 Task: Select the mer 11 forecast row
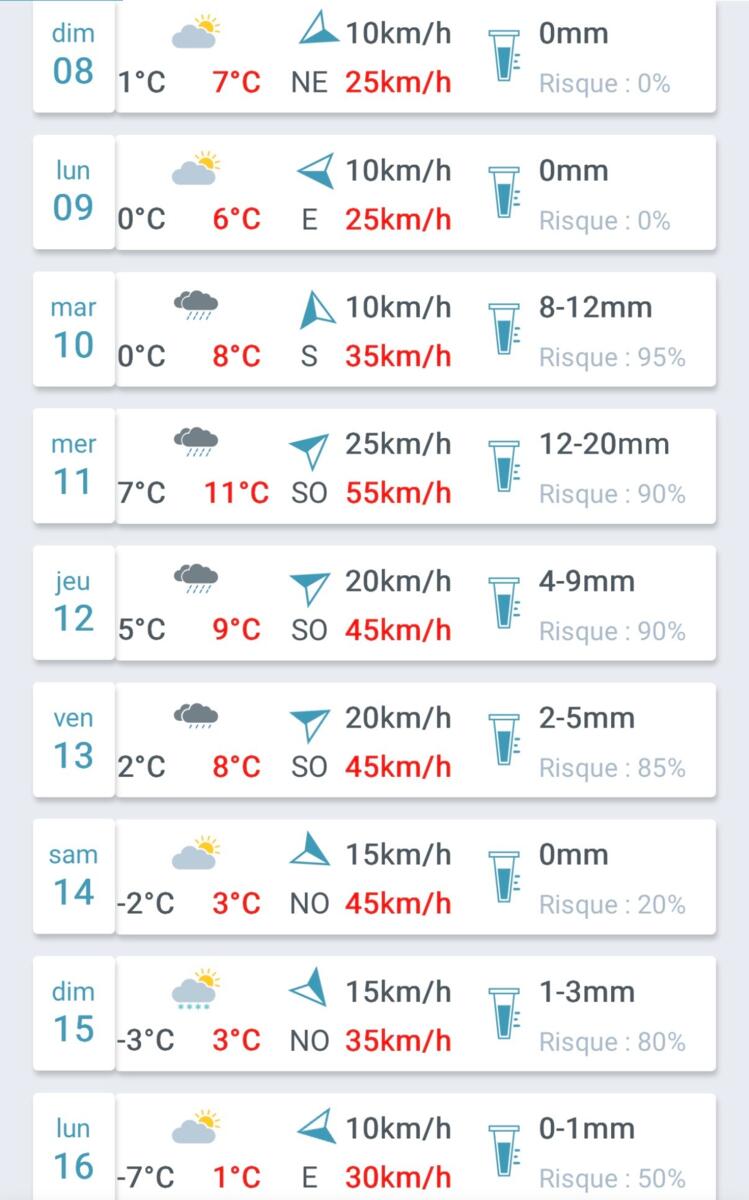coord(374,467)
